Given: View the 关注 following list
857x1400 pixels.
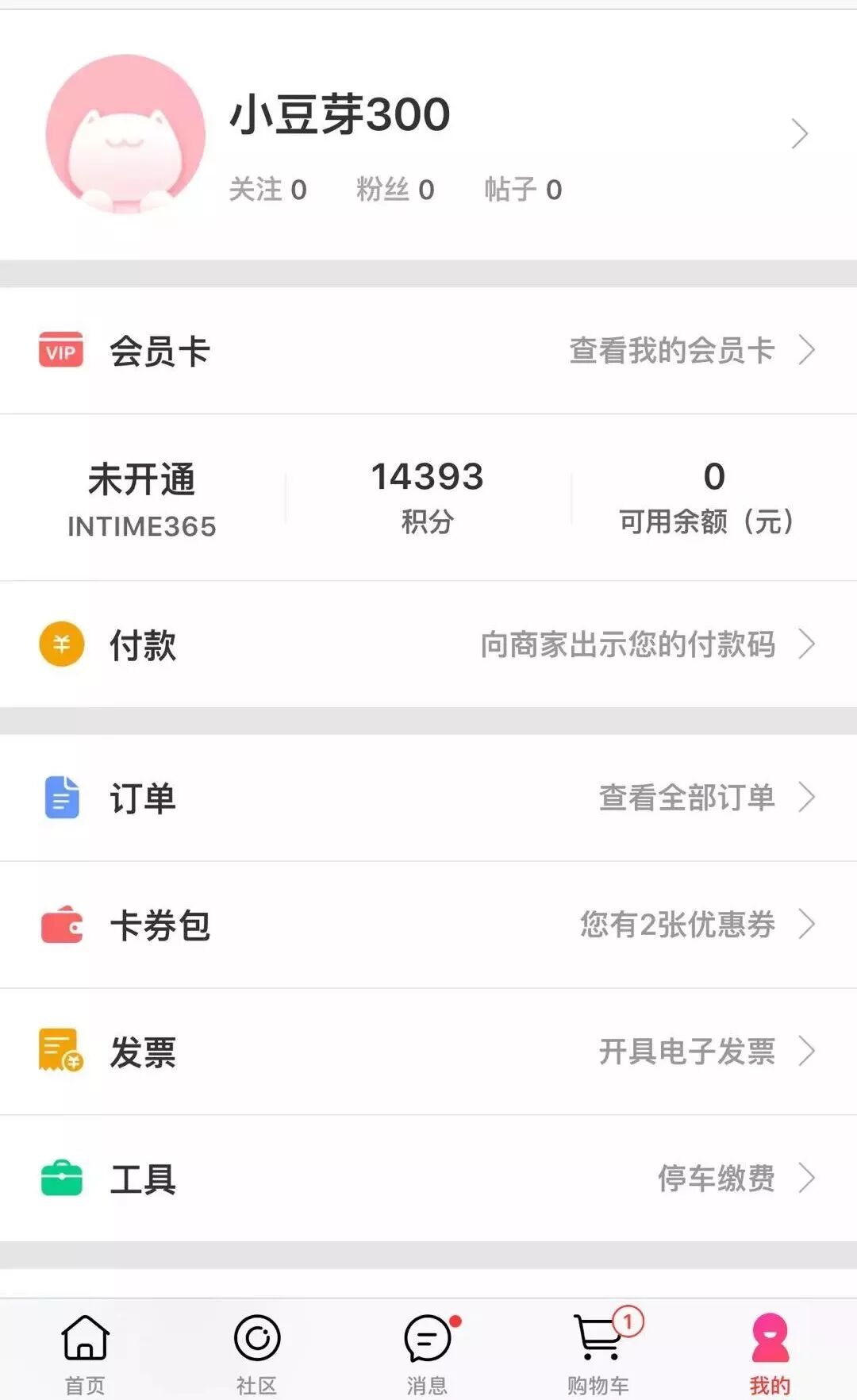Looking at the screenshot, I should 267,190.
